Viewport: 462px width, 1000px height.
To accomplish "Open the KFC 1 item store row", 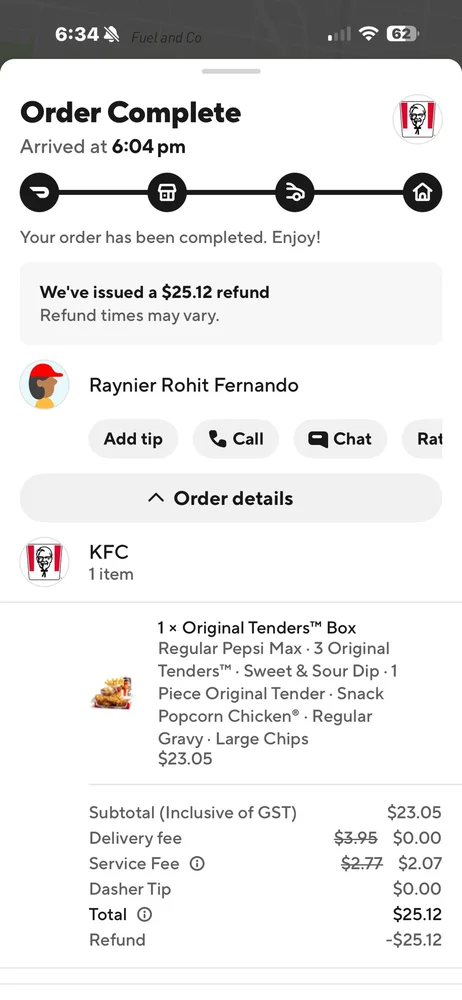I will [231, 562].
